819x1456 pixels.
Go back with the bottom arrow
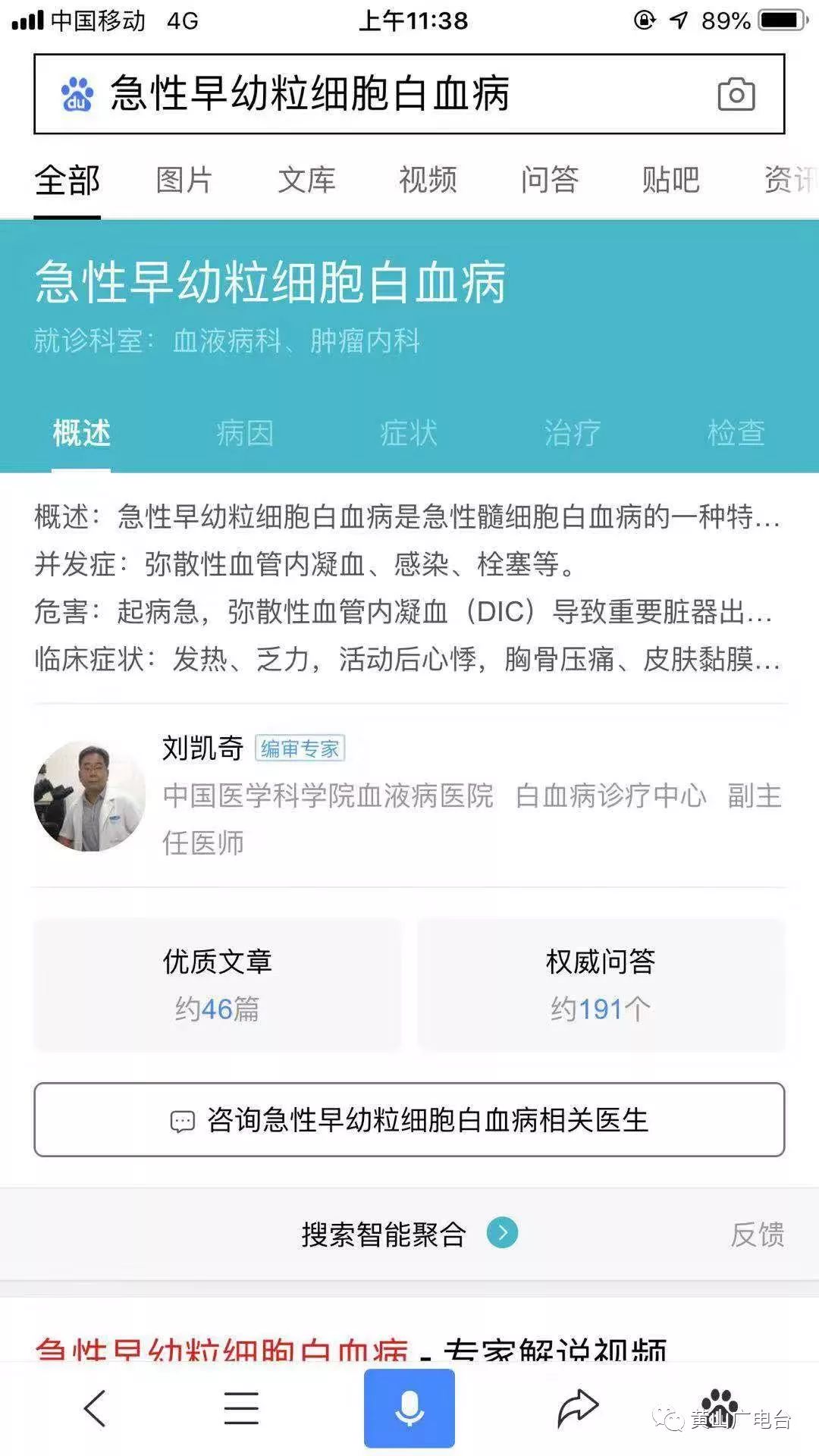pyautogui.click(x=95, y=1409)
